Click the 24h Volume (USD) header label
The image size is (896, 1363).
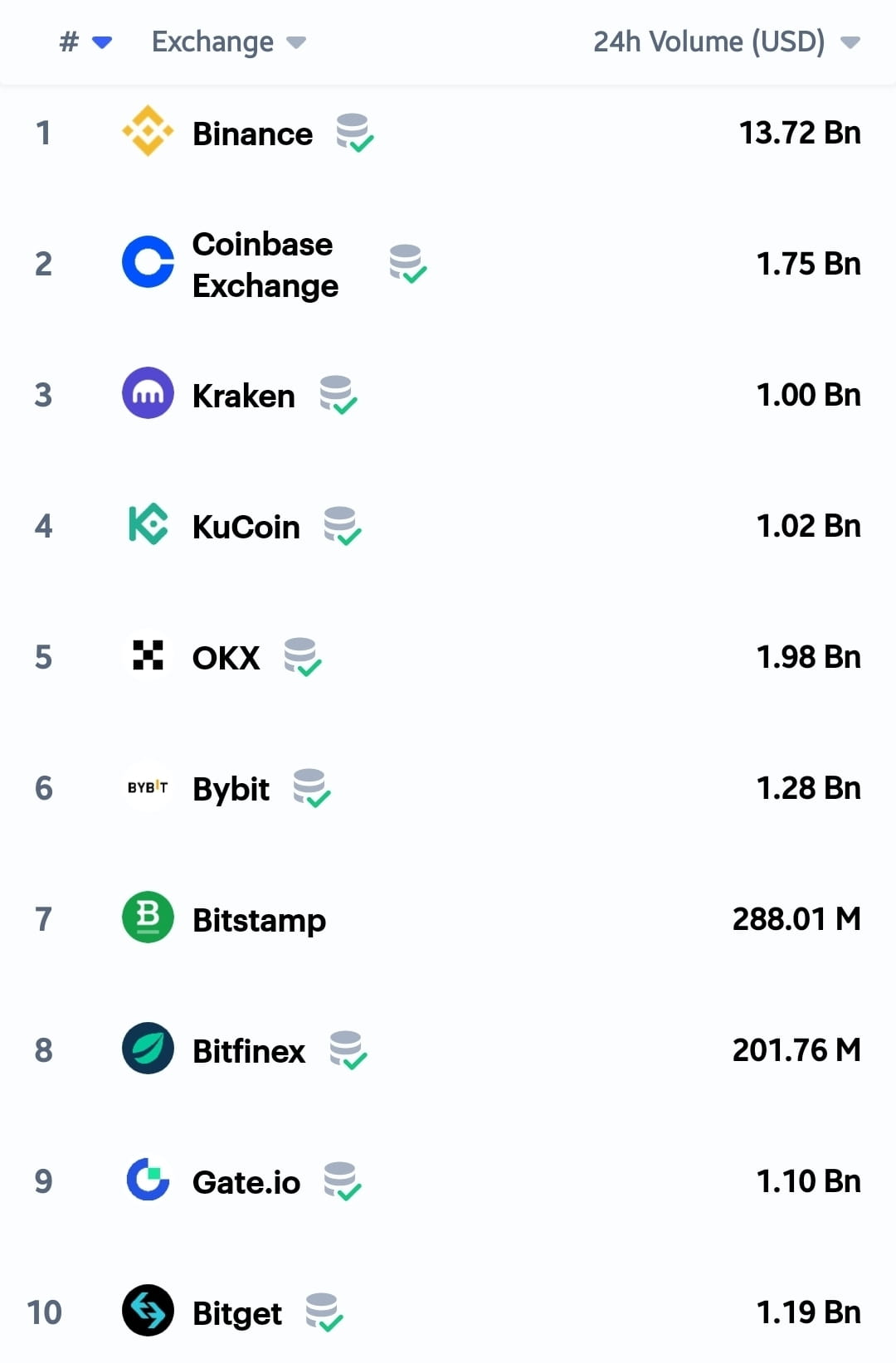point(709,41)
